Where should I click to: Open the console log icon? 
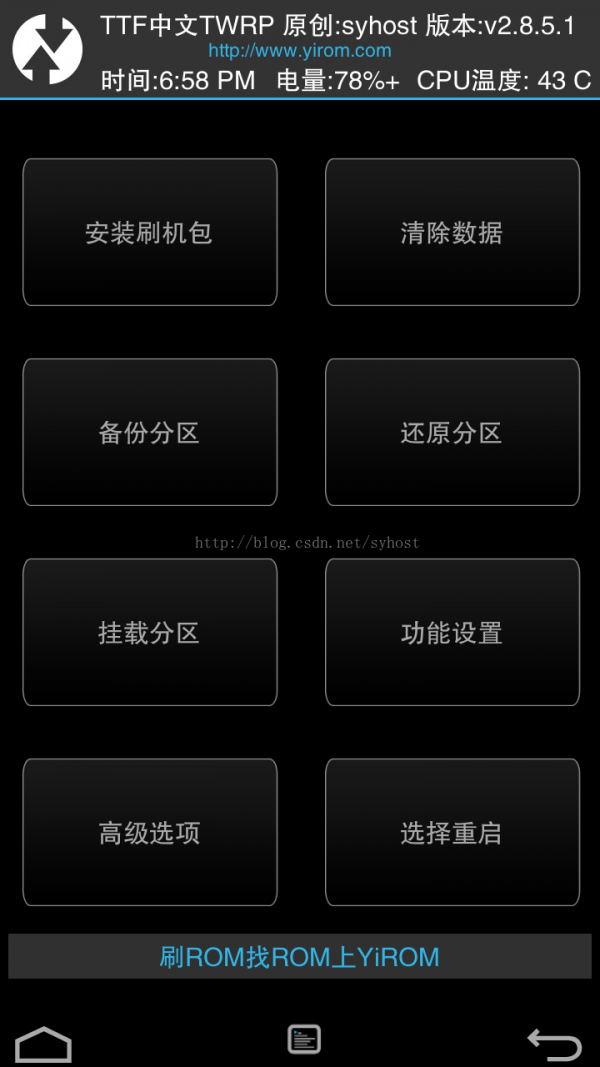[x=303, y=1039]
